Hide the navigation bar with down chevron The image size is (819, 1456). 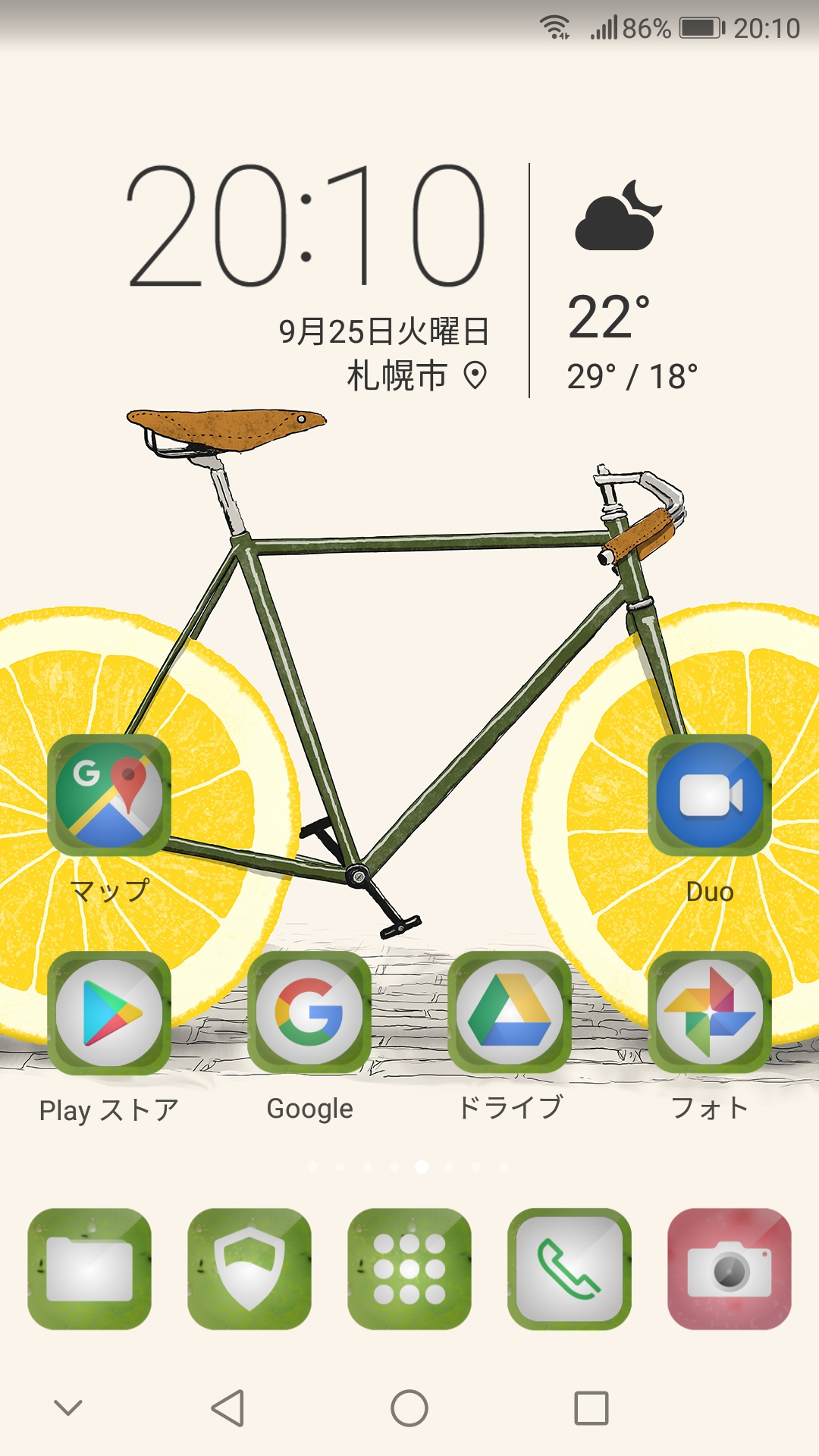point(68,1408)
